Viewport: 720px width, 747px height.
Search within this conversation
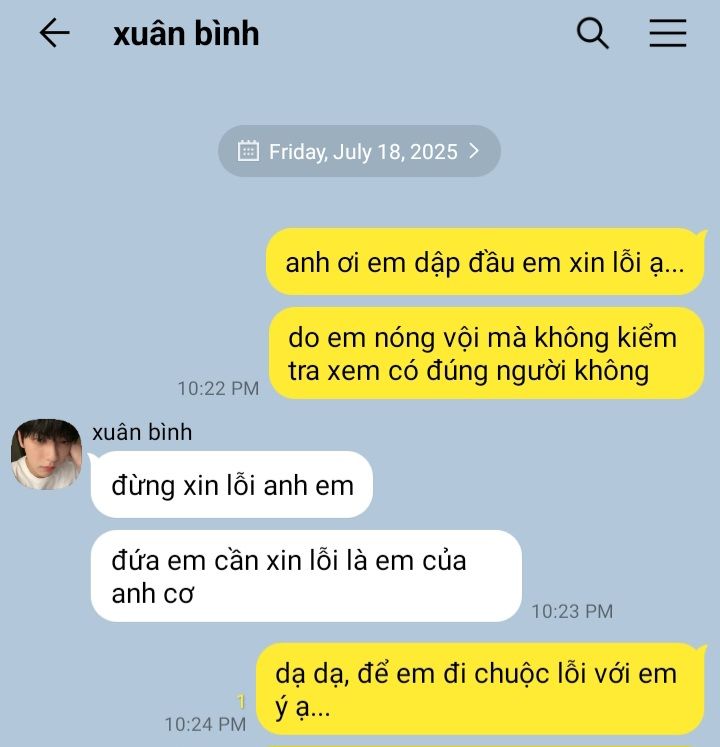(593, 34)
